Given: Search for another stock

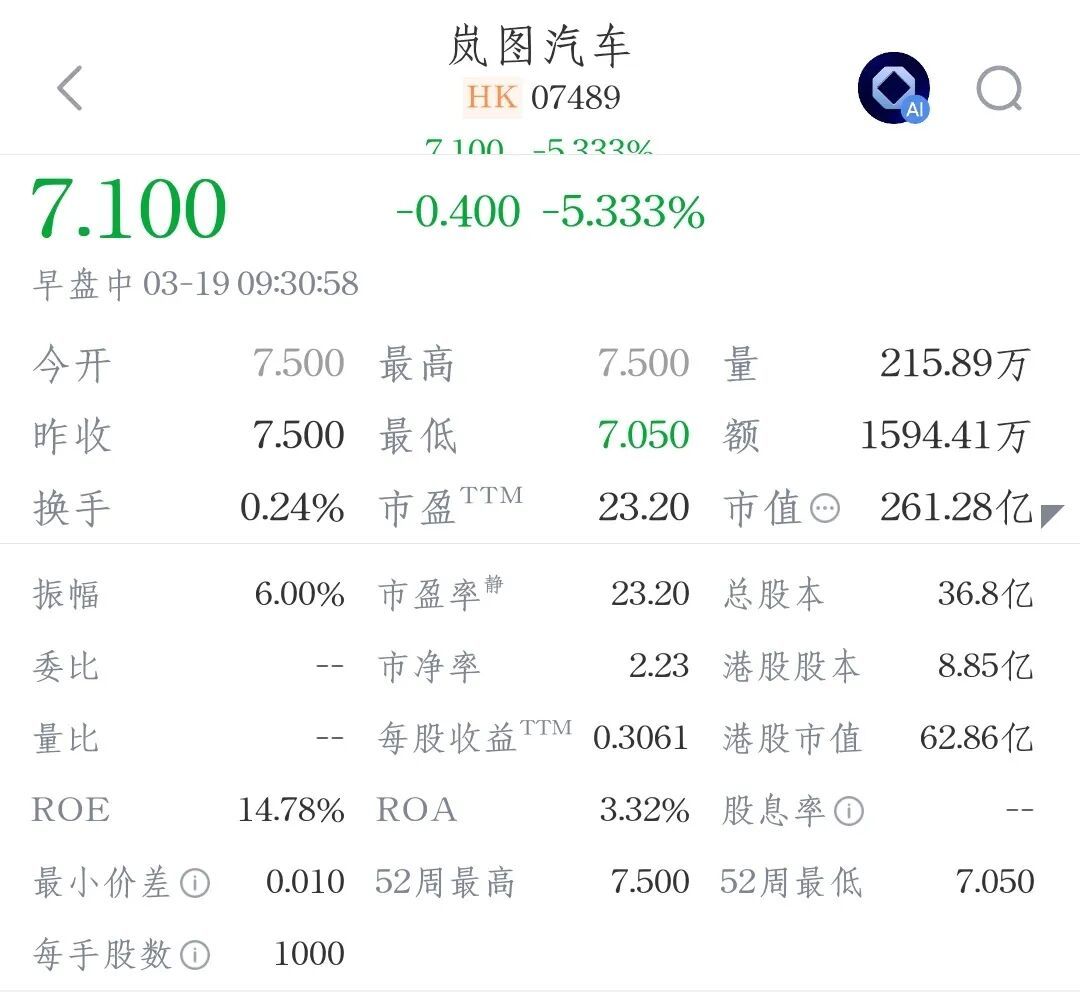Looking at the screenshot, I should click(x=999, y=90).
